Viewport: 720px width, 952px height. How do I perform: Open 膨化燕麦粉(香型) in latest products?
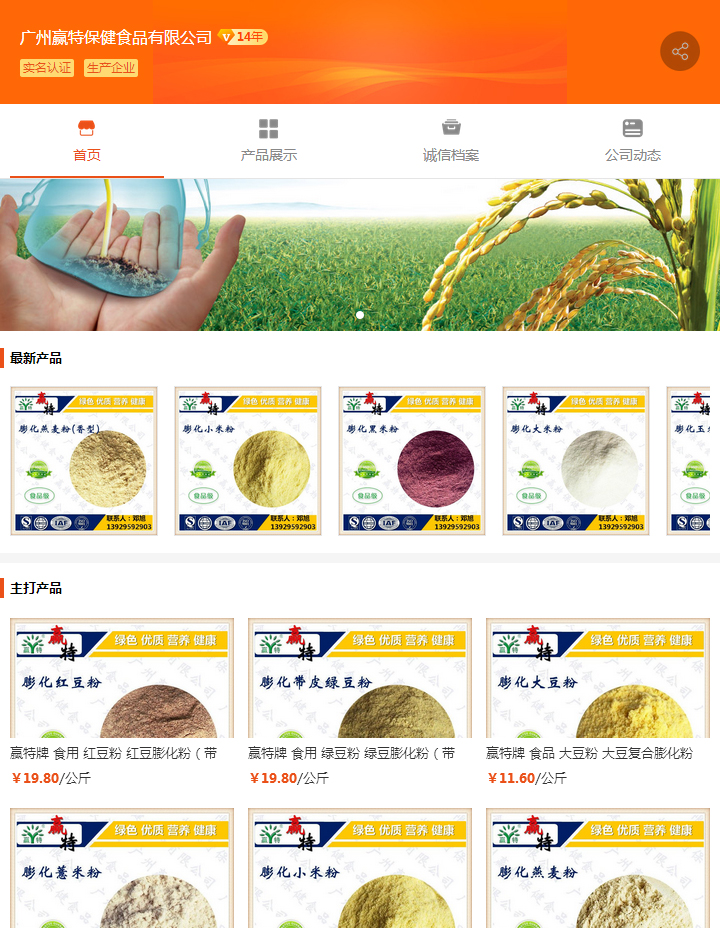coord(84,461)
